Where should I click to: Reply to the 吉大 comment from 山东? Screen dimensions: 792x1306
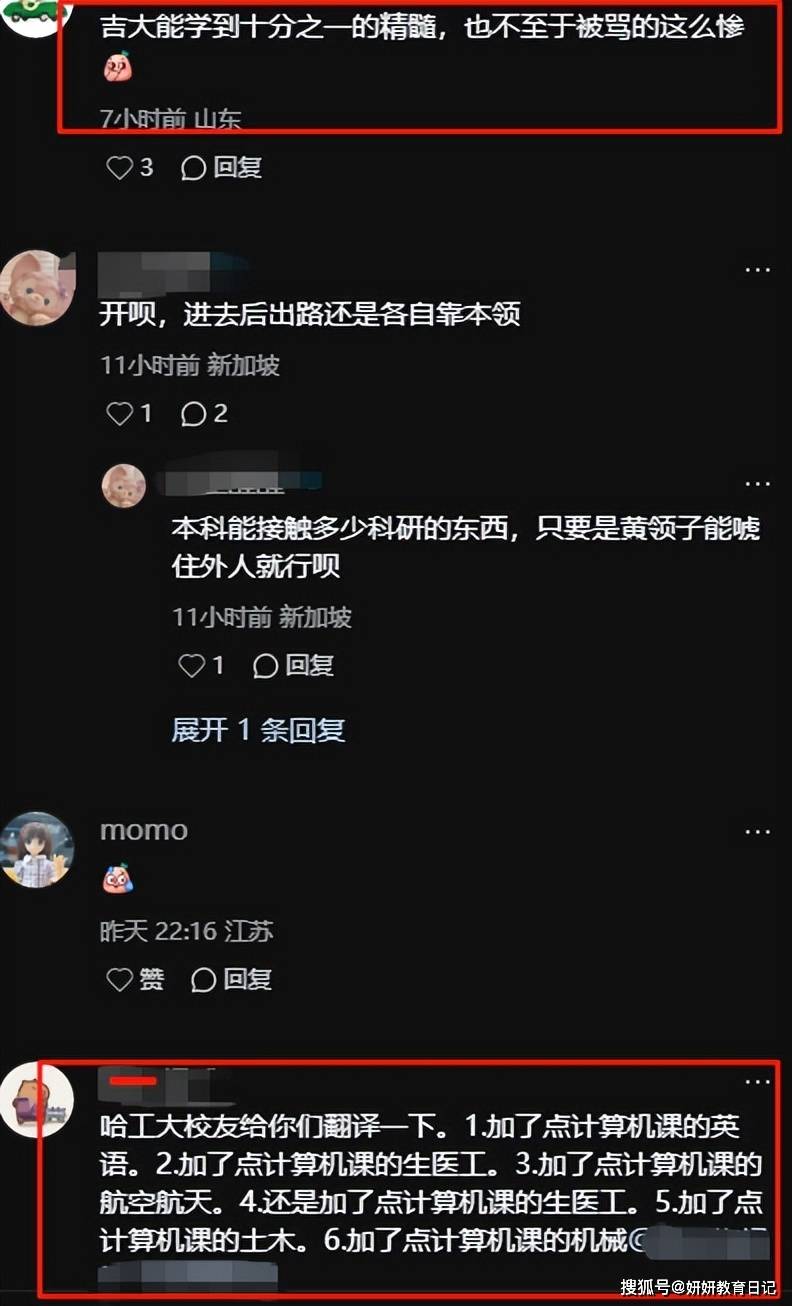point(222,167)
